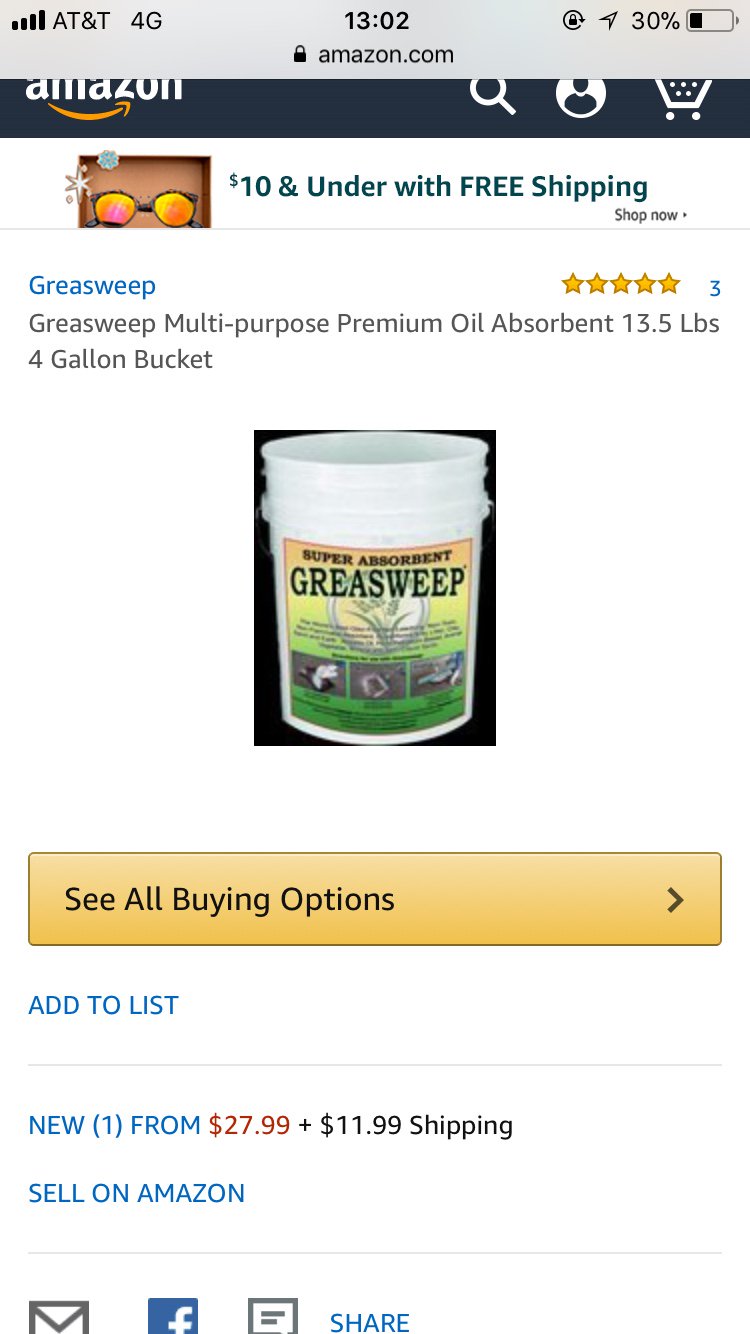The width and height of the screenshot is (750, 1334).
Task: Tap the Share link
Action: (370, 1322)
